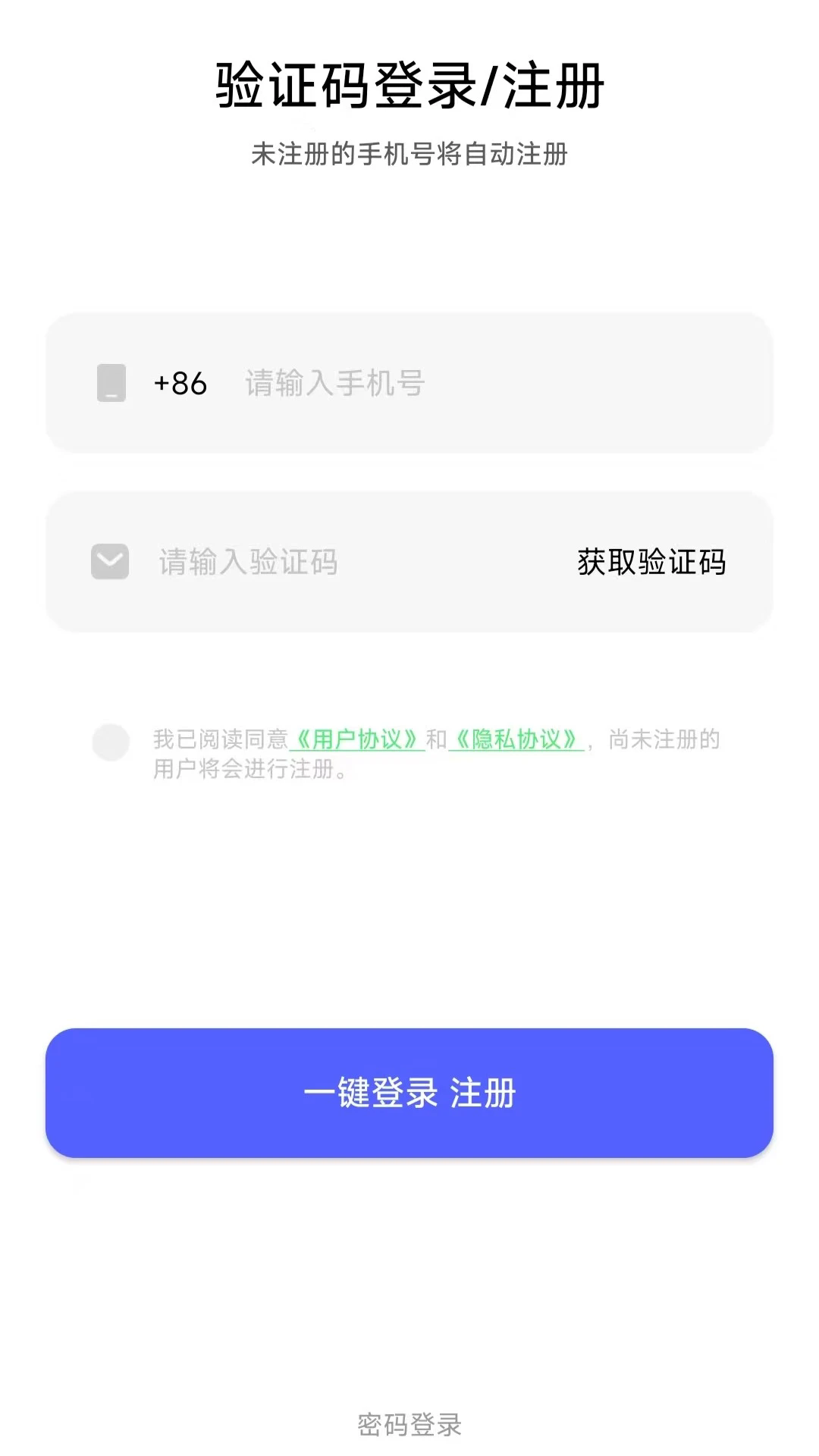Click the verification code input card

pyautogui.click(x=409, y=561)
